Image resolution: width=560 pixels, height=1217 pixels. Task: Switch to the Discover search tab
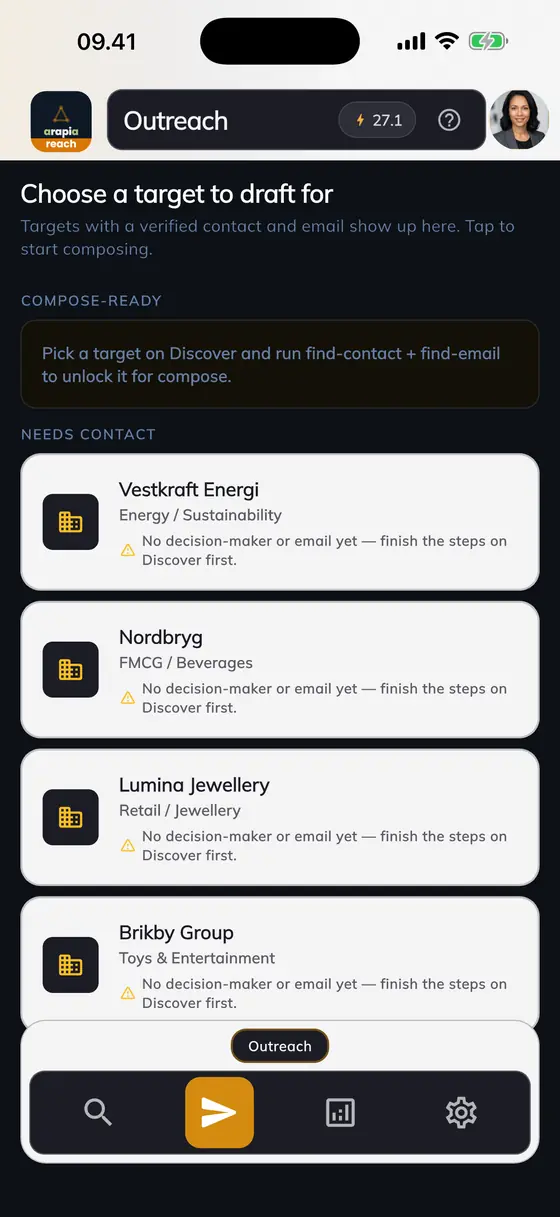98,1112
